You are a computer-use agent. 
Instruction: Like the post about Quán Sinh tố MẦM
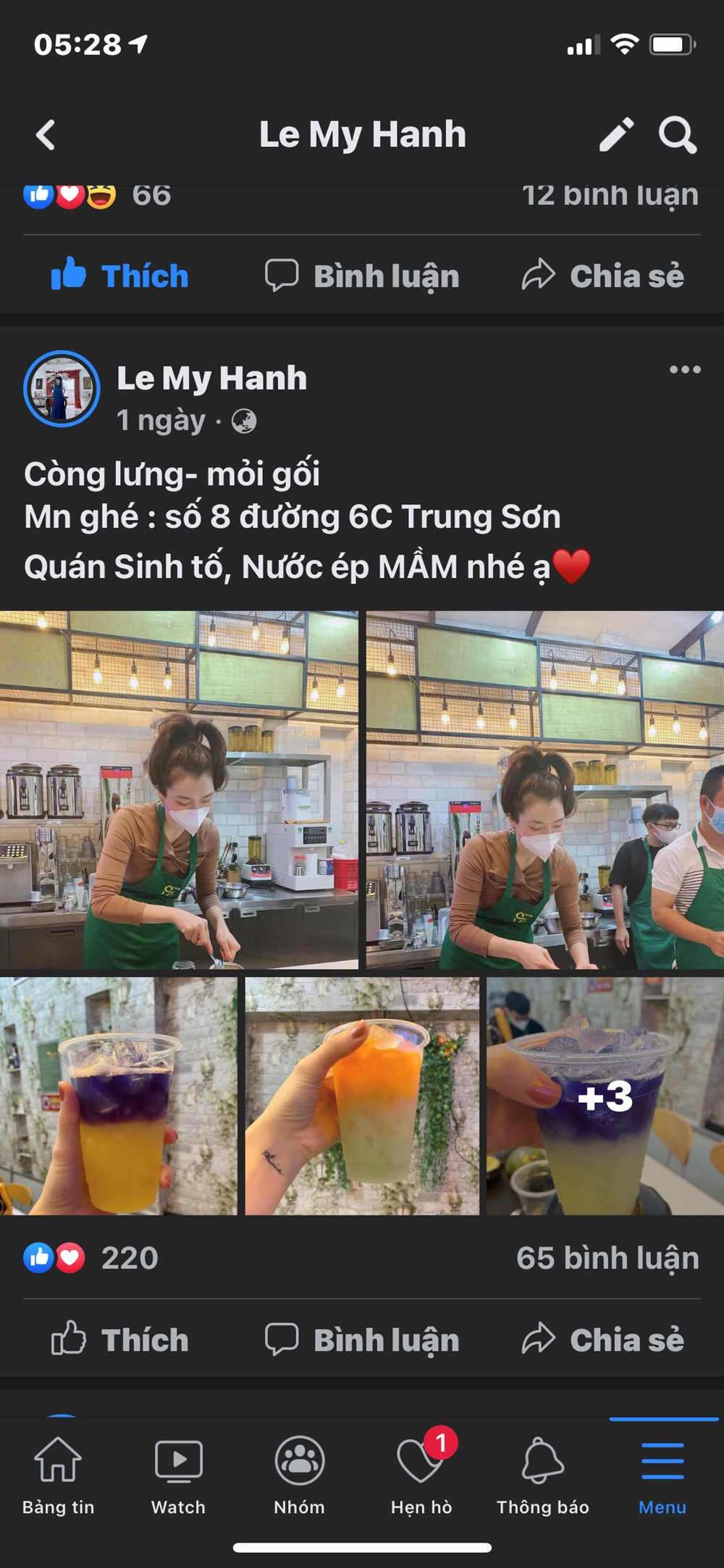[x=120, y=1340]
